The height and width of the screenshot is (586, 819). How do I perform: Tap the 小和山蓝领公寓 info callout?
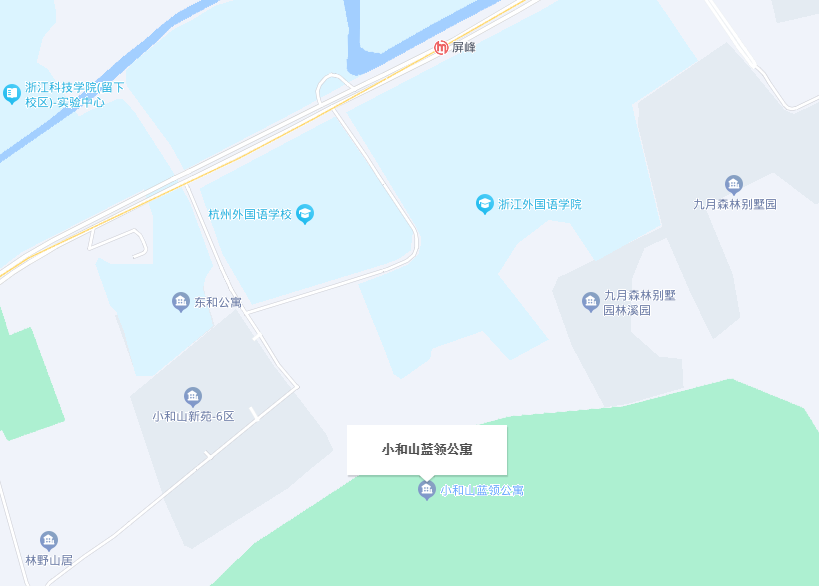click(427, 450)
